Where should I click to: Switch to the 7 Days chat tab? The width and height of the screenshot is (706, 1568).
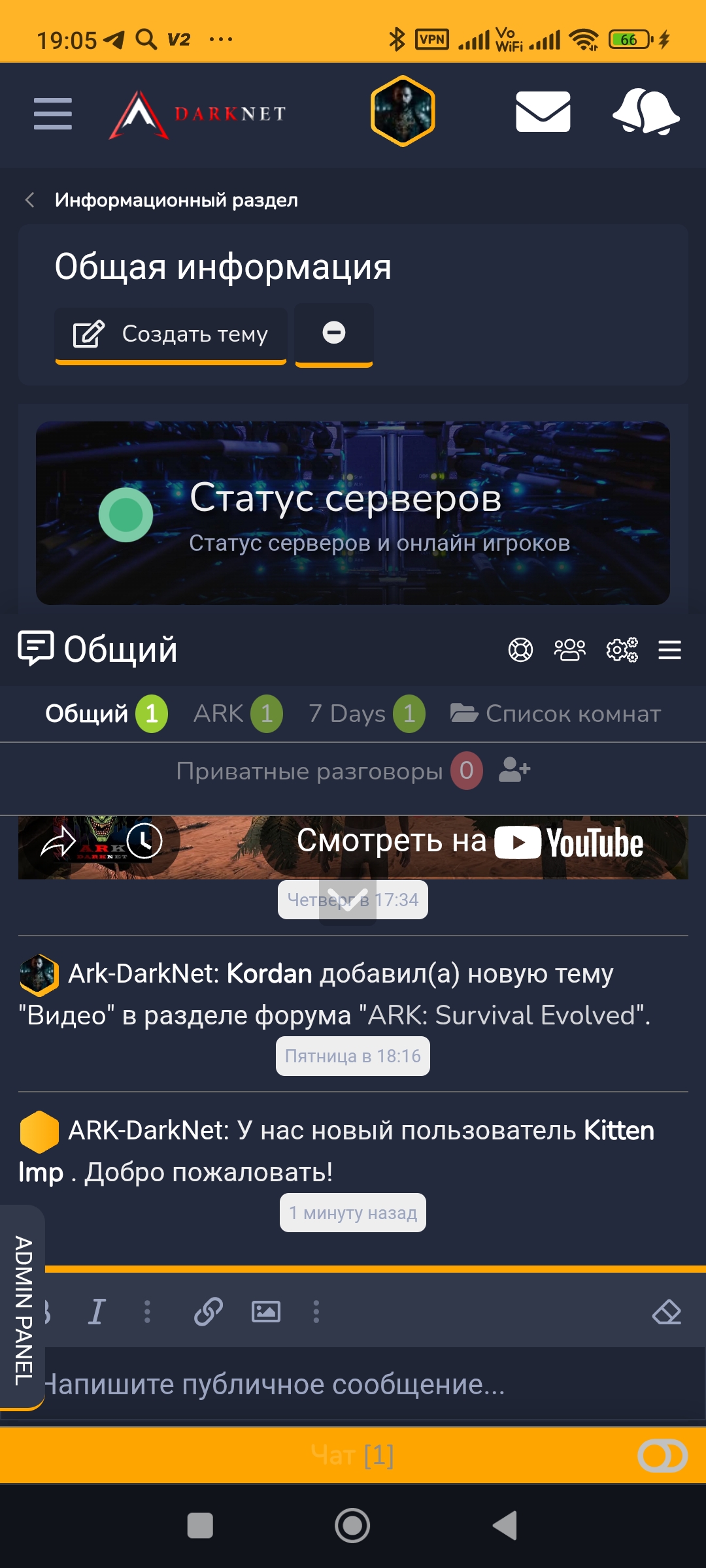click(x=346, y=713)
